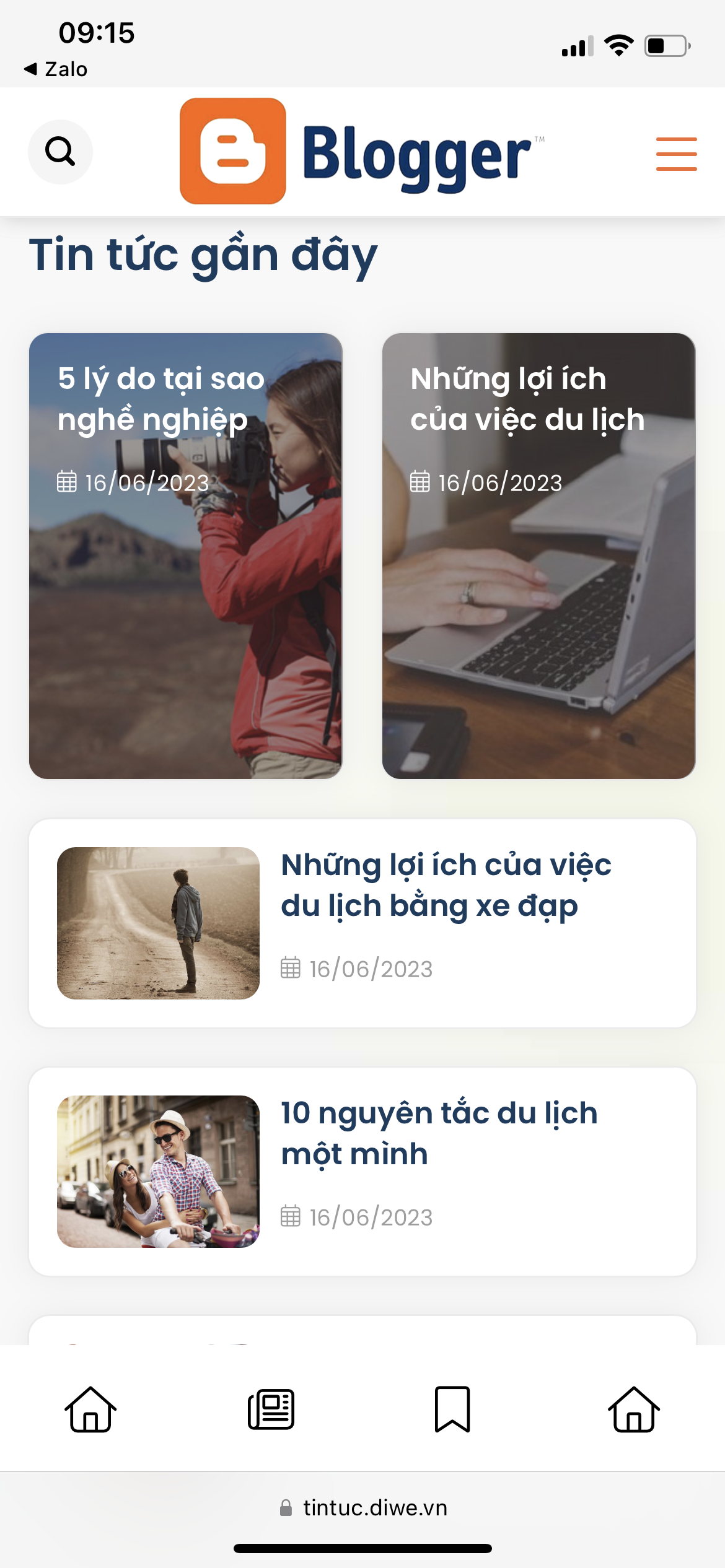
Task: Open the hamburger menu
Action: point(676,154)
